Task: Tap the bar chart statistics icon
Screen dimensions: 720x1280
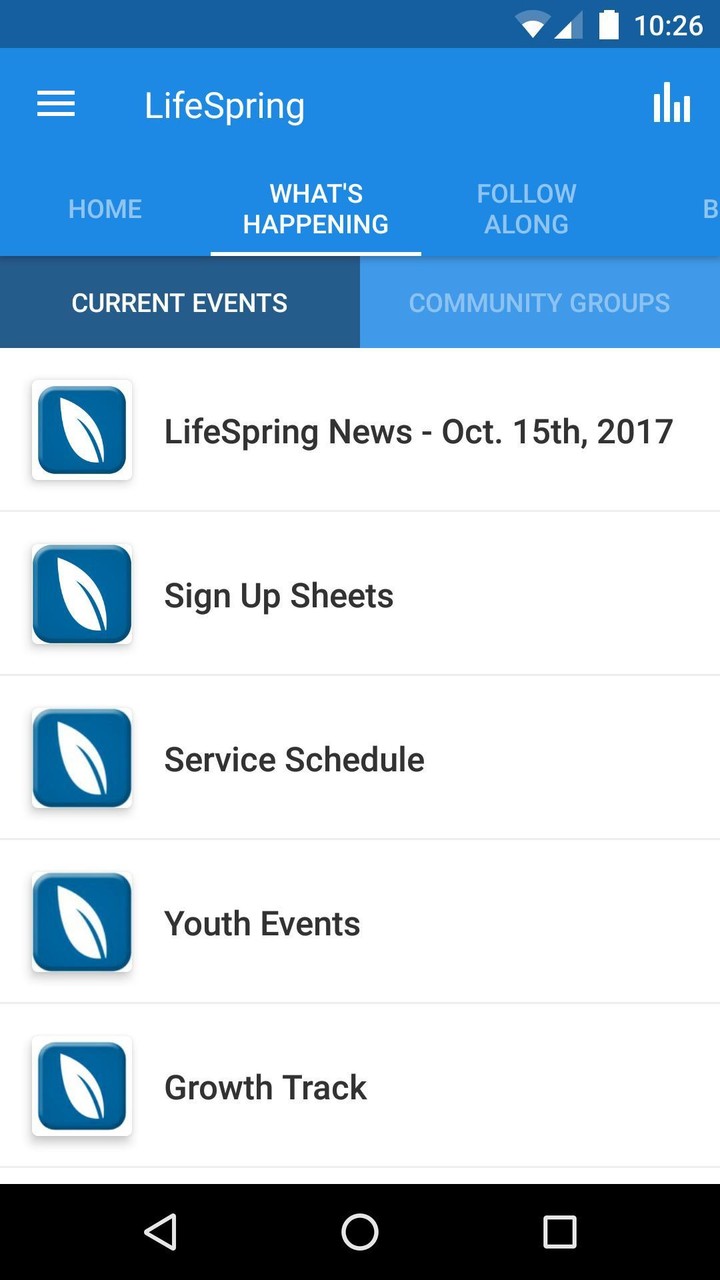Action: pyautogui.click(x=670, y=103)
